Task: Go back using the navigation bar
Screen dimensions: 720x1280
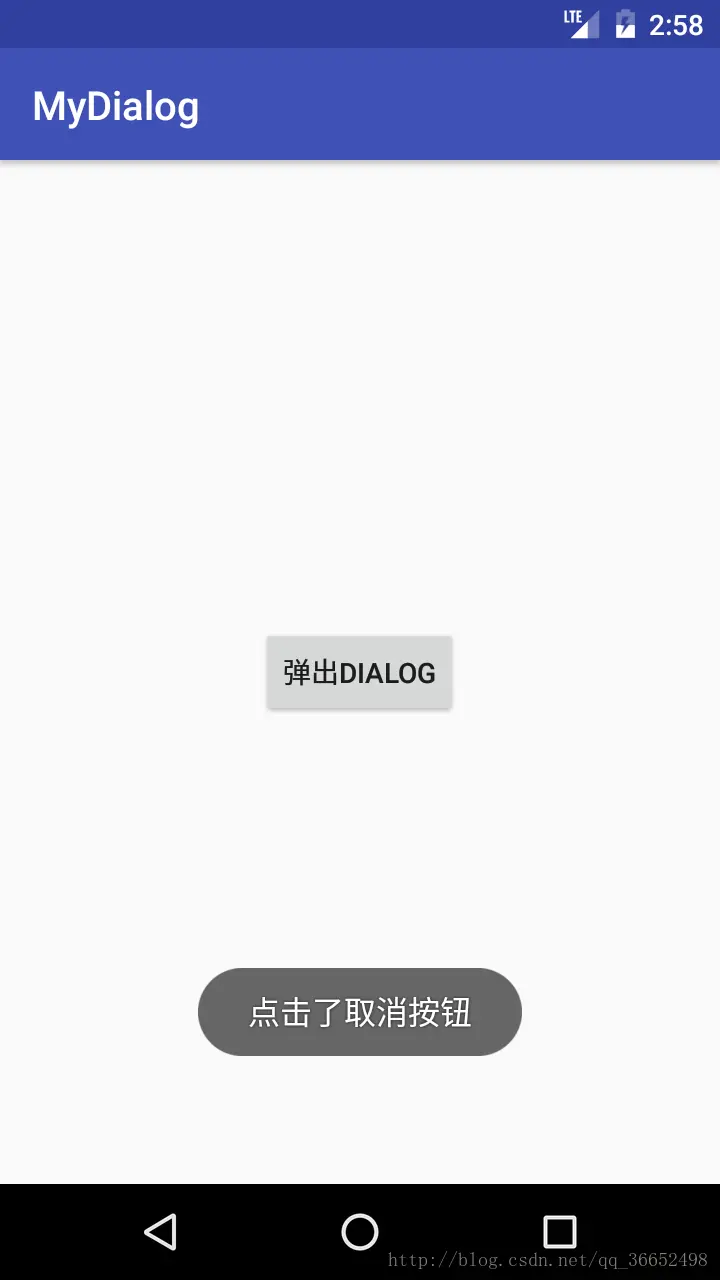Action: click(x=161, y=1231)
